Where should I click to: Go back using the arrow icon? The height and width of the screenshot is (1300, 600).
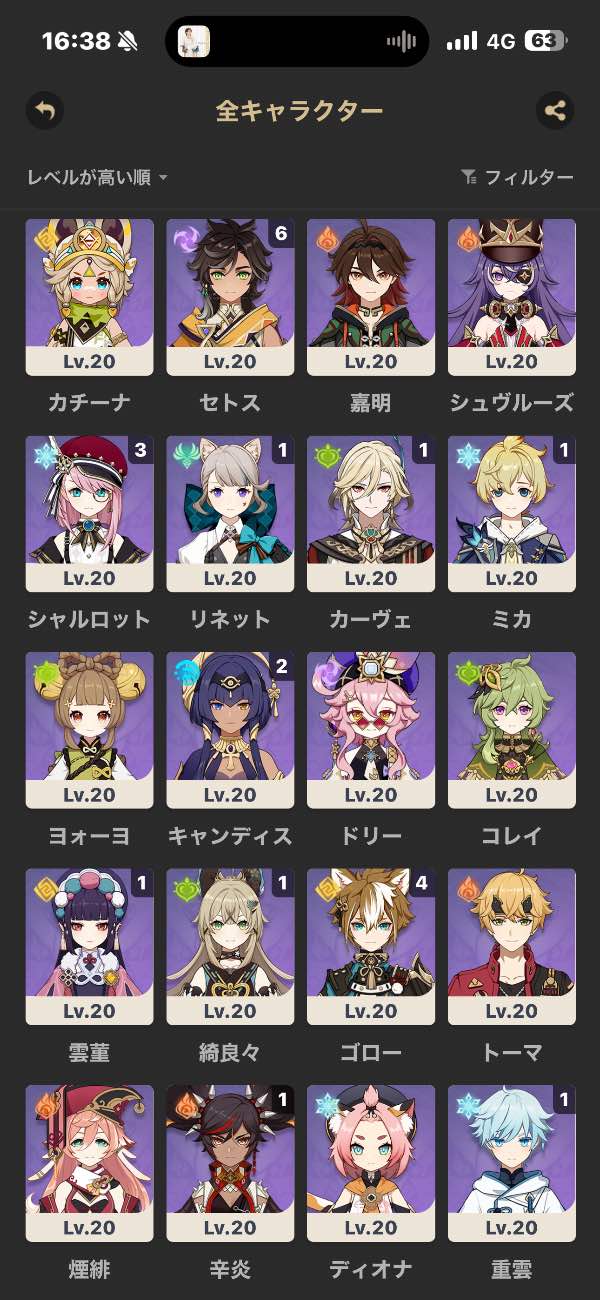pyautogui.click(x=44, y=110)
